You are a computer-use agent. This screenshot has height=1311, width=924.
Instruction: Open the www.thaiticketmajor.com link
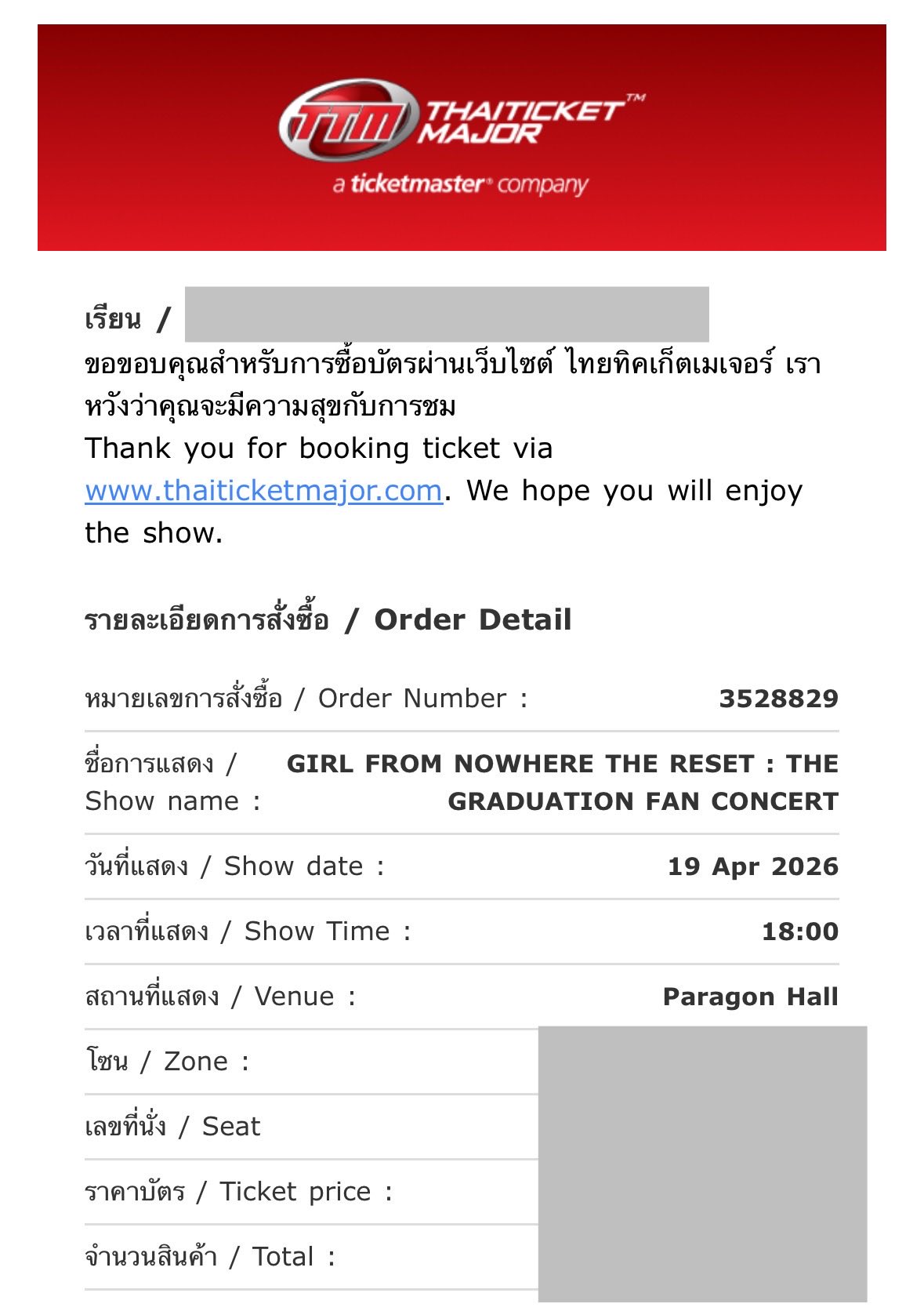click(x=263, y=491)
